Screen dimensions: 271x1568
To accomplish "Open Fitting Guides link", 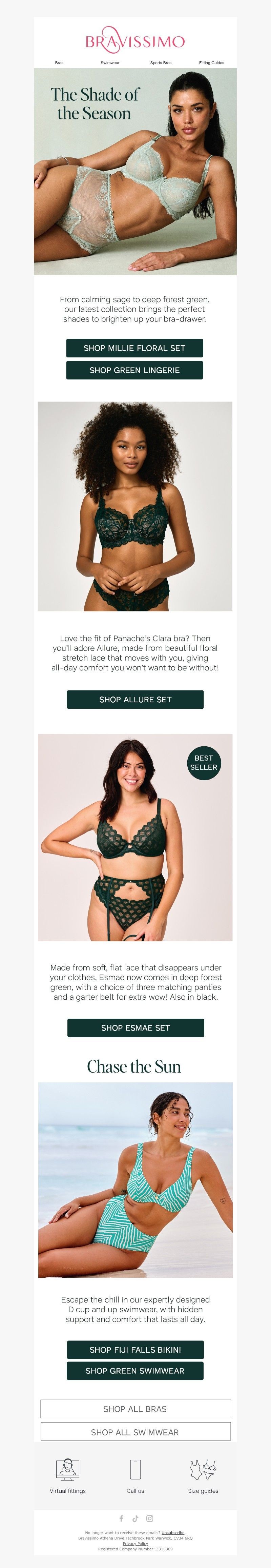I will click(x=211, y=63).
